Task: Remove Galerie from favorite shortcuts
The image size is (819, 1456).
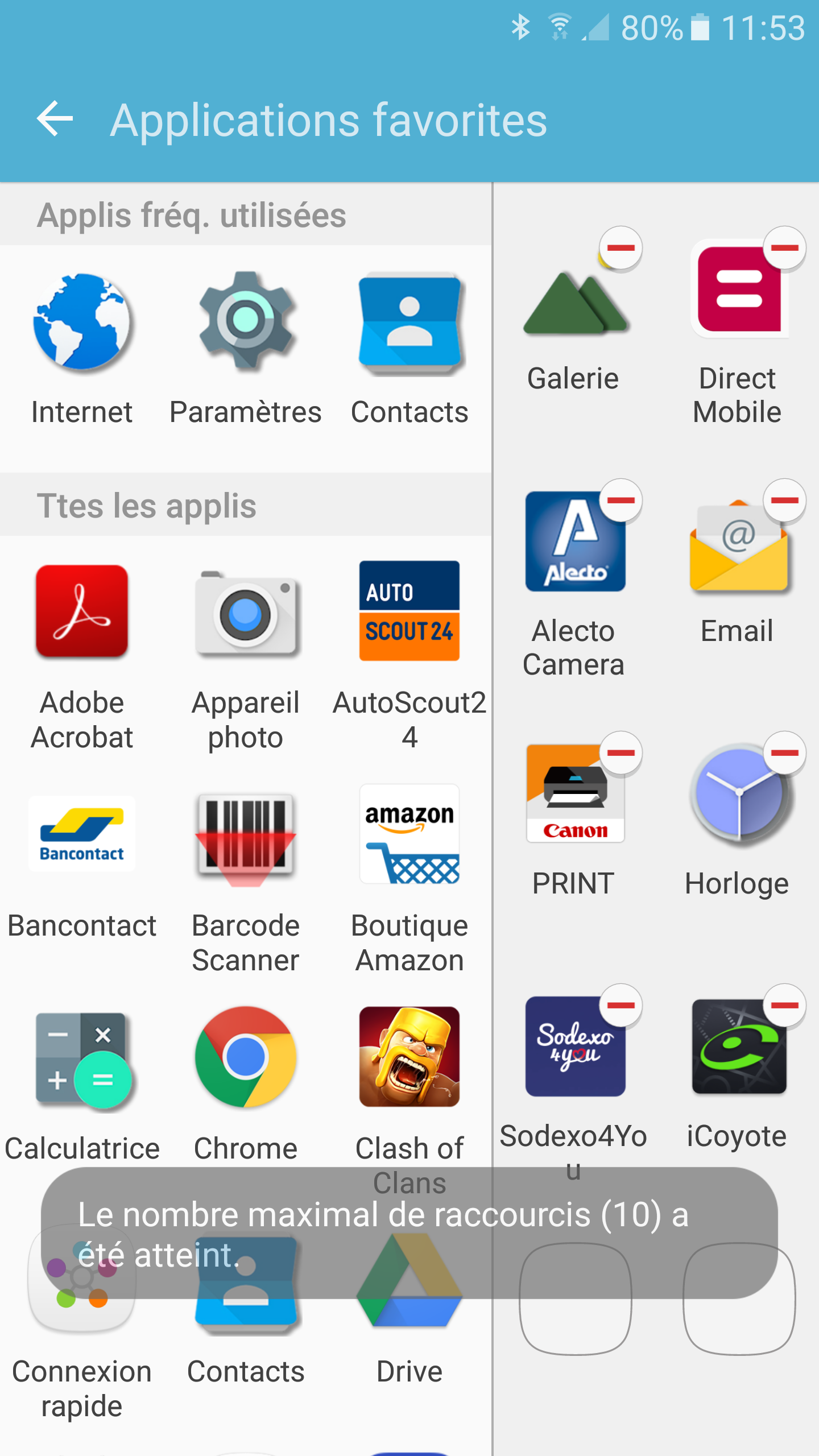Action: pos(621,249)
